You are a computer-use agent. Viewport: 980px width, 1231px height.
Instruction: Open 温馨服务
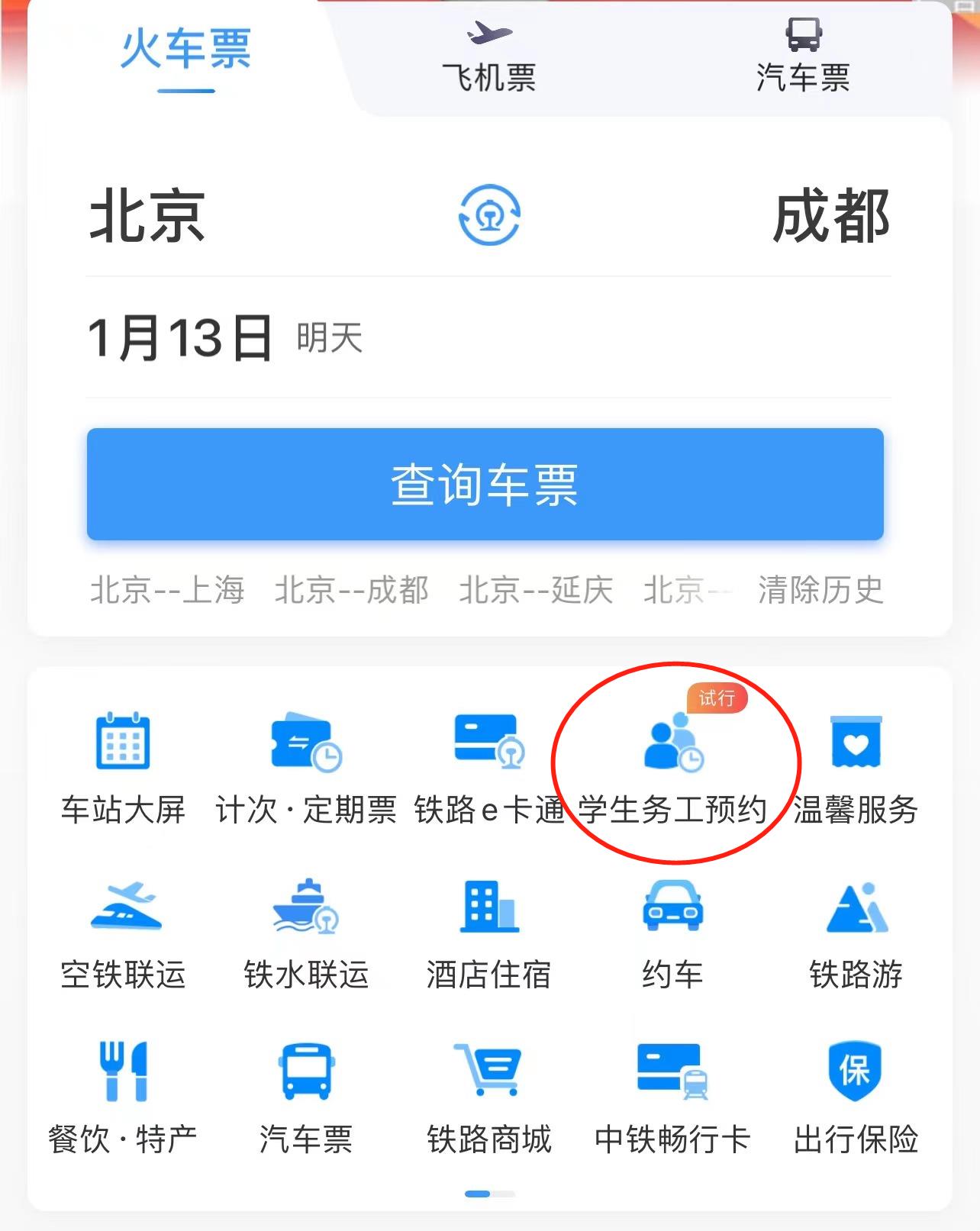point(856,767)
